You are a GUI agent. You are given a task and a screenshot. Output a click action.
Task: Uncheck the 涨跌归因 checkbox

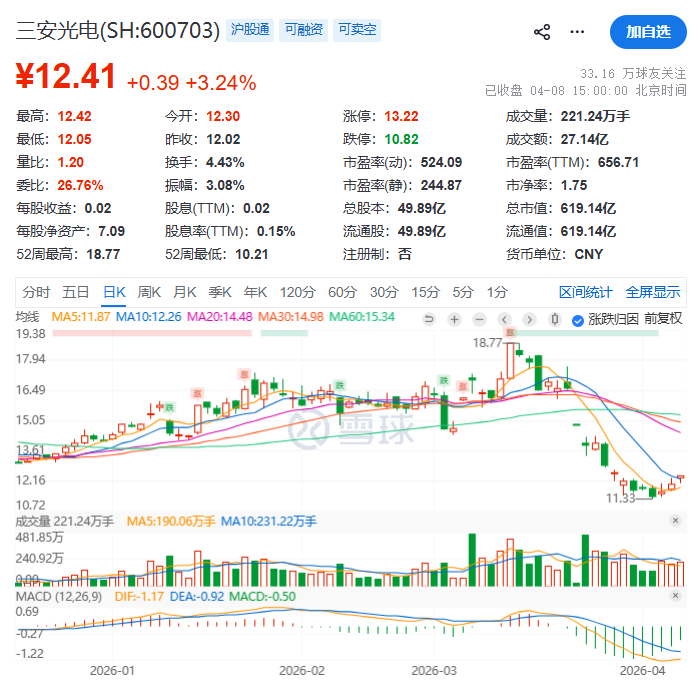click(x=578, y=319)
